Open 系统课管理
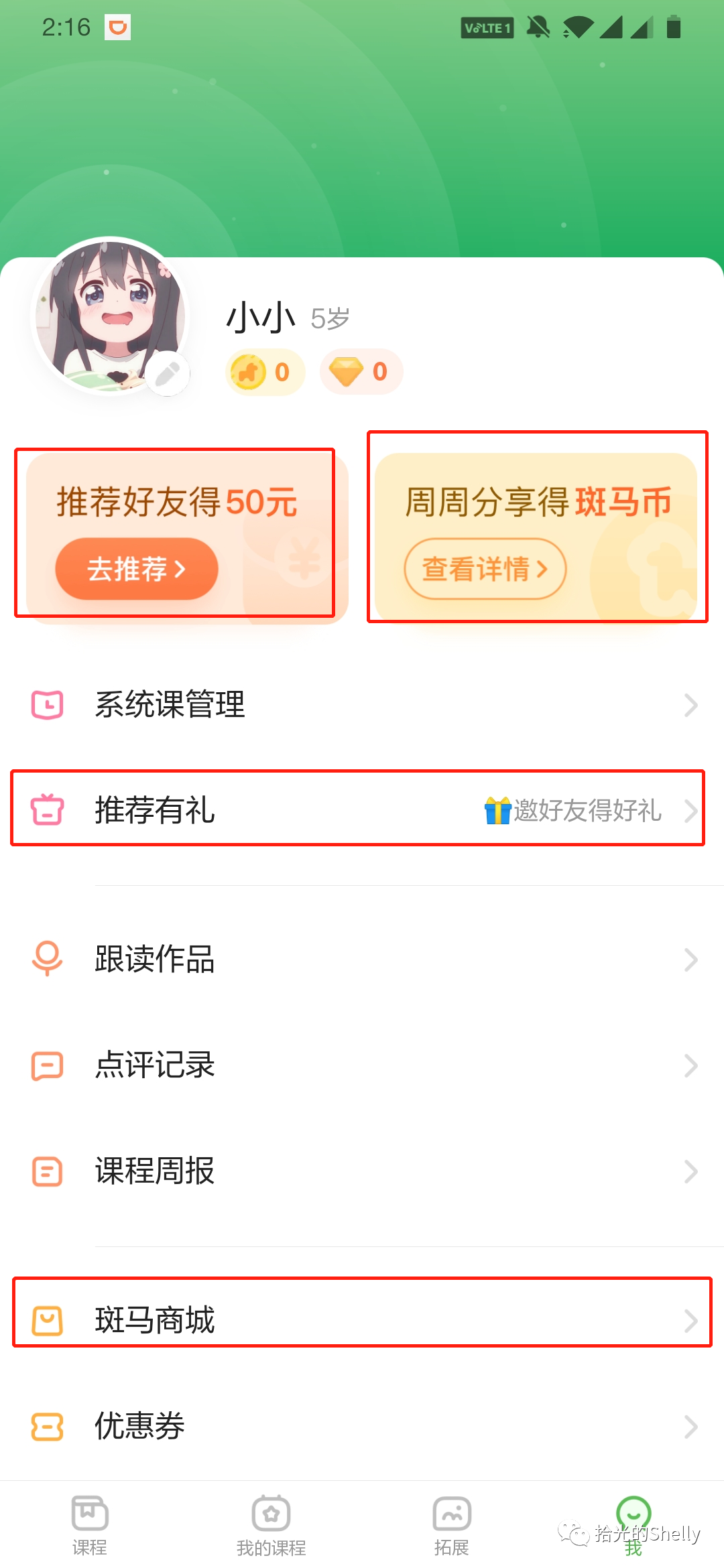Viewport: 724px width, 1568px height. click(362, 705)
